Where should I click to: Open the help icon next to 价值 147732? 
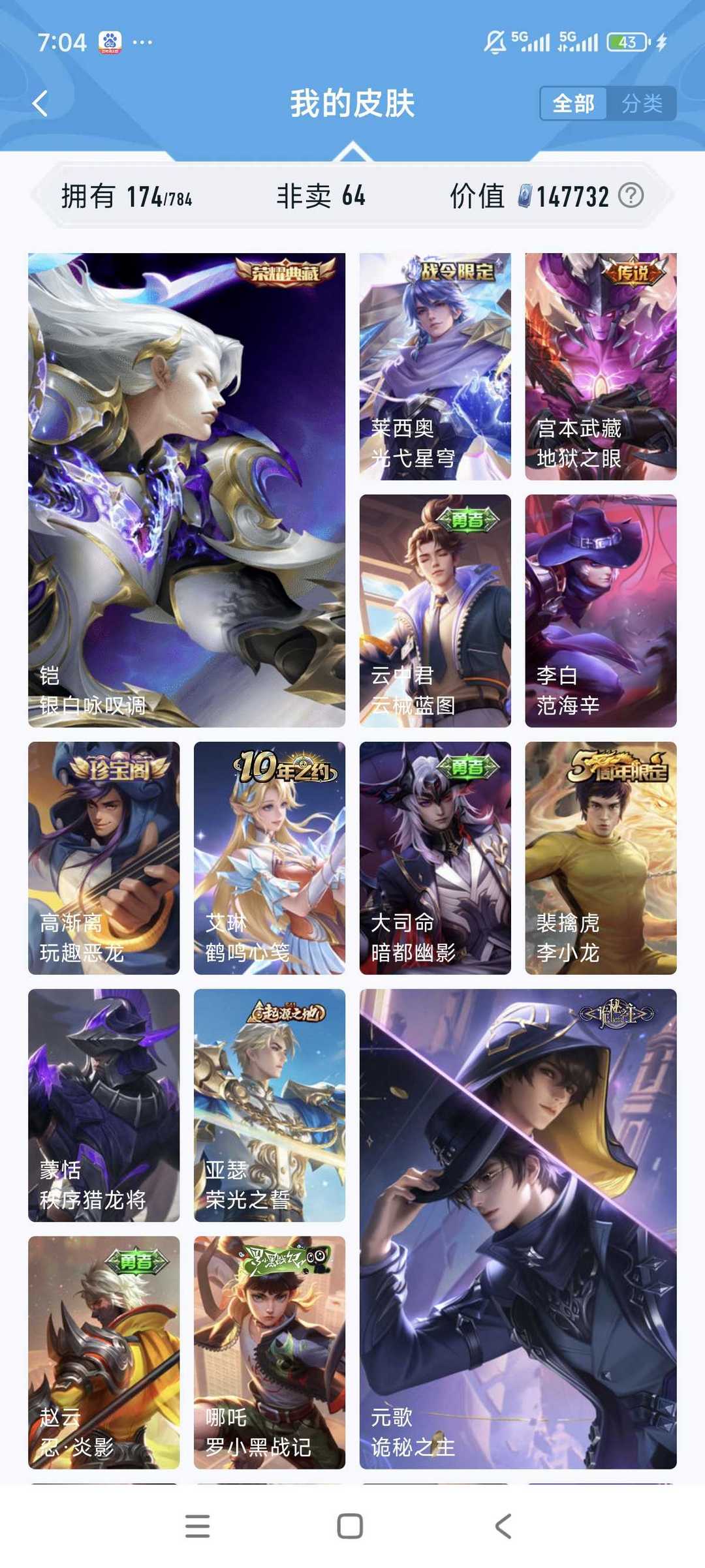(631, 195)
